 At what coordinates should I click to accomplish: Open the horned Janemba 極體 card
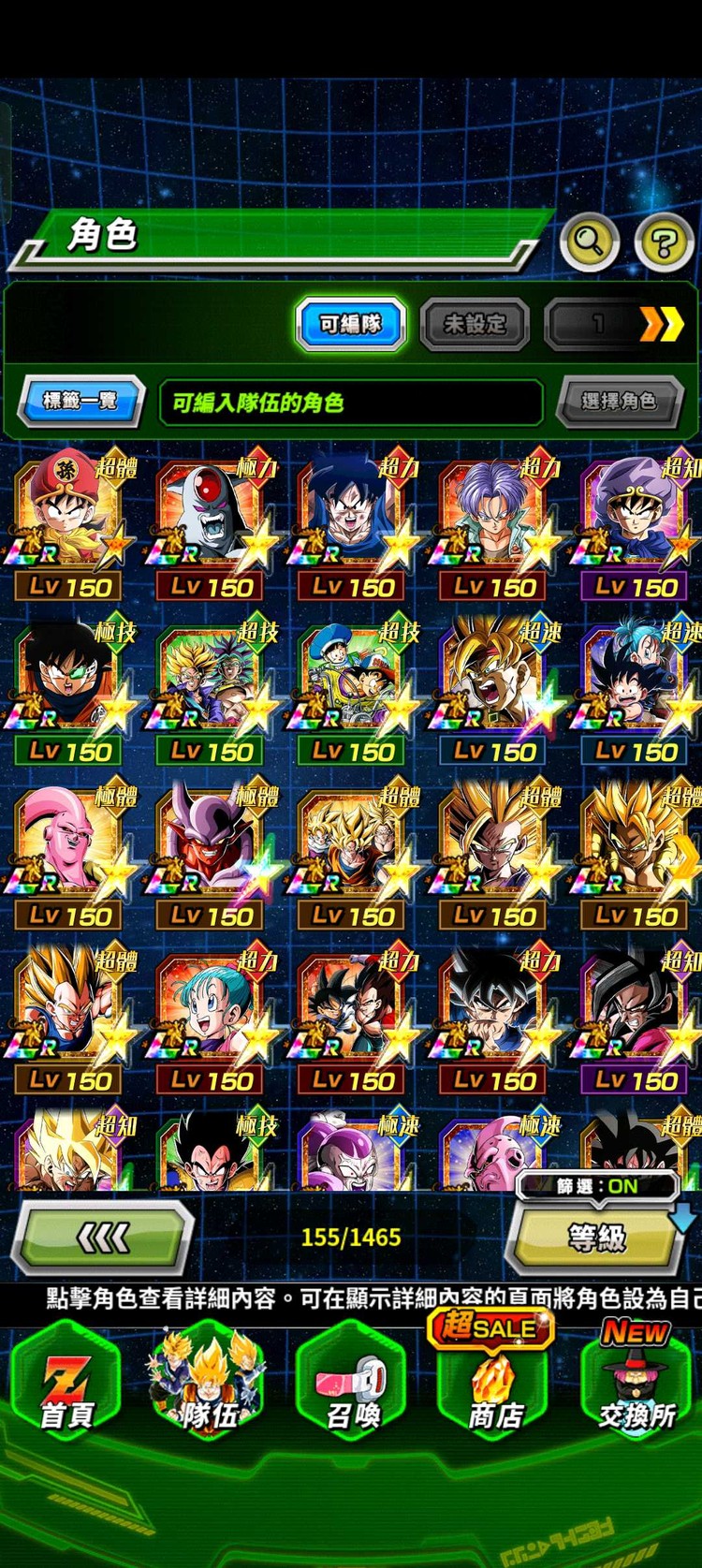click(212, 847)
